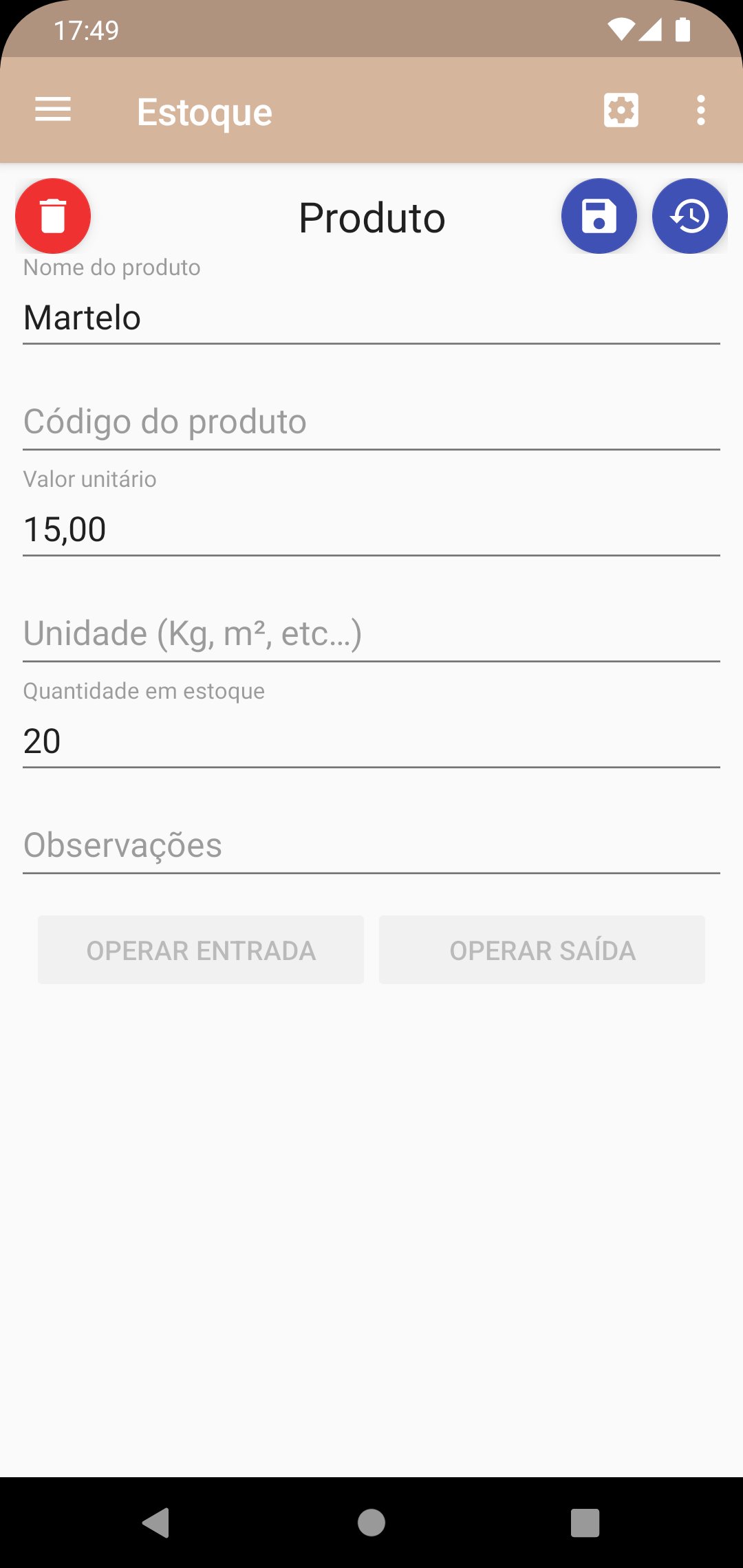Tap the Observações text field
This screenshot has width=743, height=1568.
tap(371, 845)
